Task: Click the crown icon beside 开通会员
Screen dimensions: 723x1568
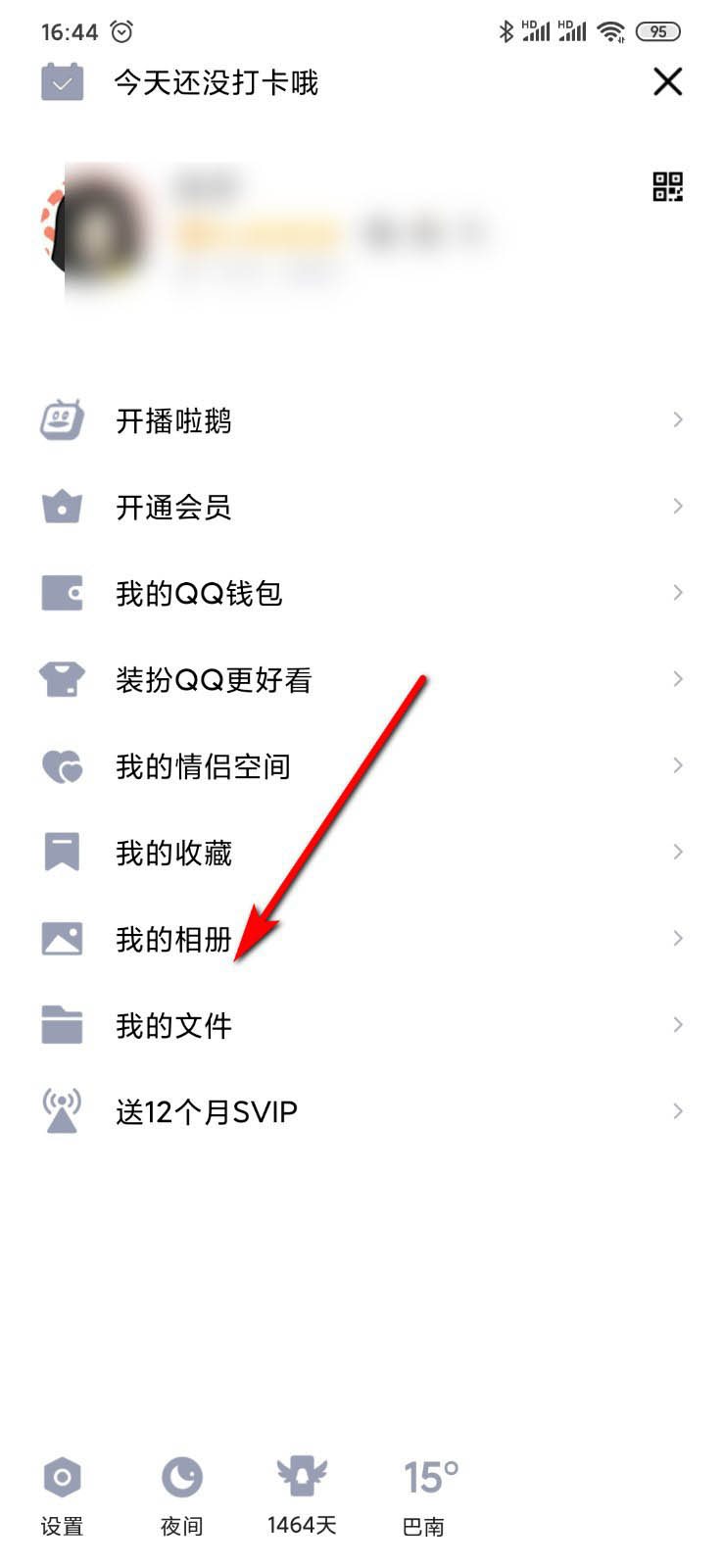Action: pyautogui.click(x=62, y=506)
